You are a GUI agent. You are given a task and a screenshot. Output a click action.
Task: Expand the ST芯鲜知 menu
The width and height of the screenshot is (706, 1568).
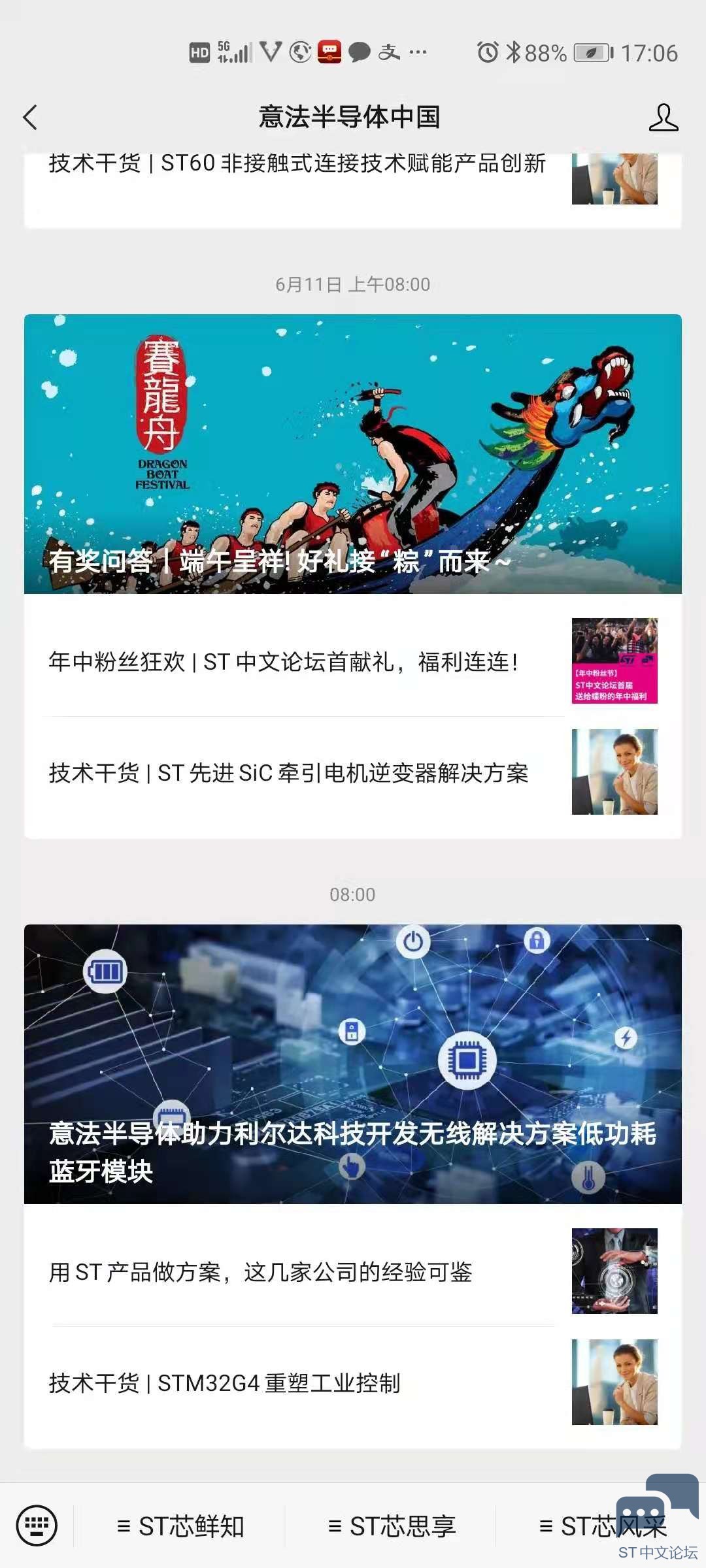180,1527
